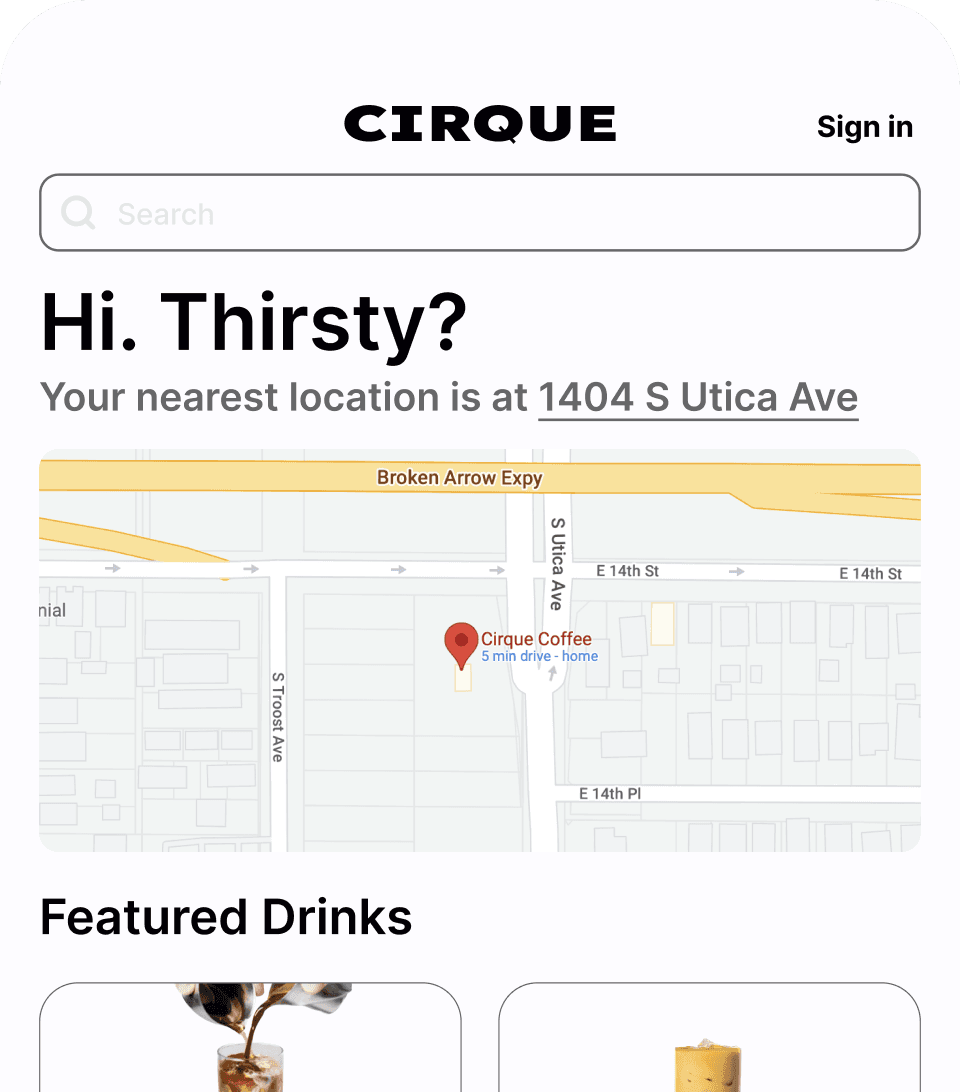Open the featured drink card with the yellow iced drink
960x1092 pixels.
pyautogui.click(x=709, y=1040)
